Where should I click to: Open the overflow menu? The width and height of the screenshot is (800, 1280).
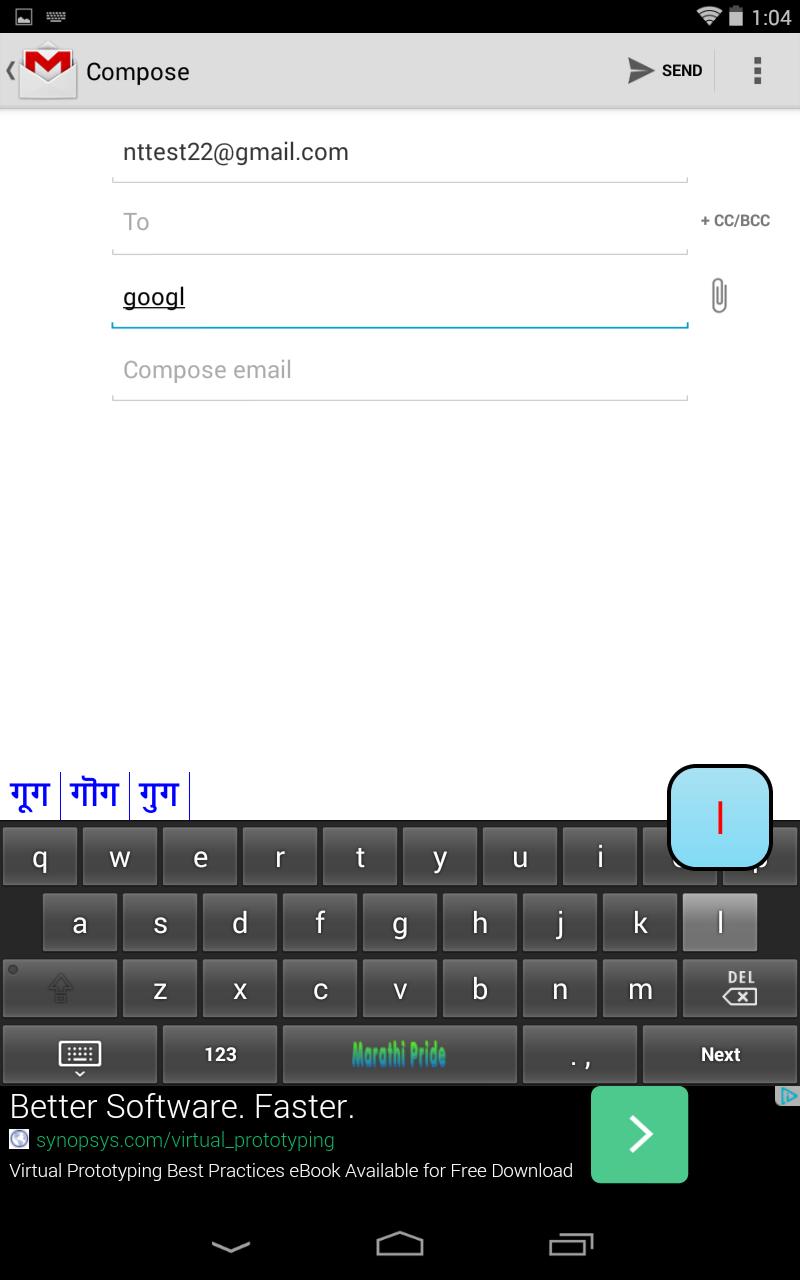757,71
